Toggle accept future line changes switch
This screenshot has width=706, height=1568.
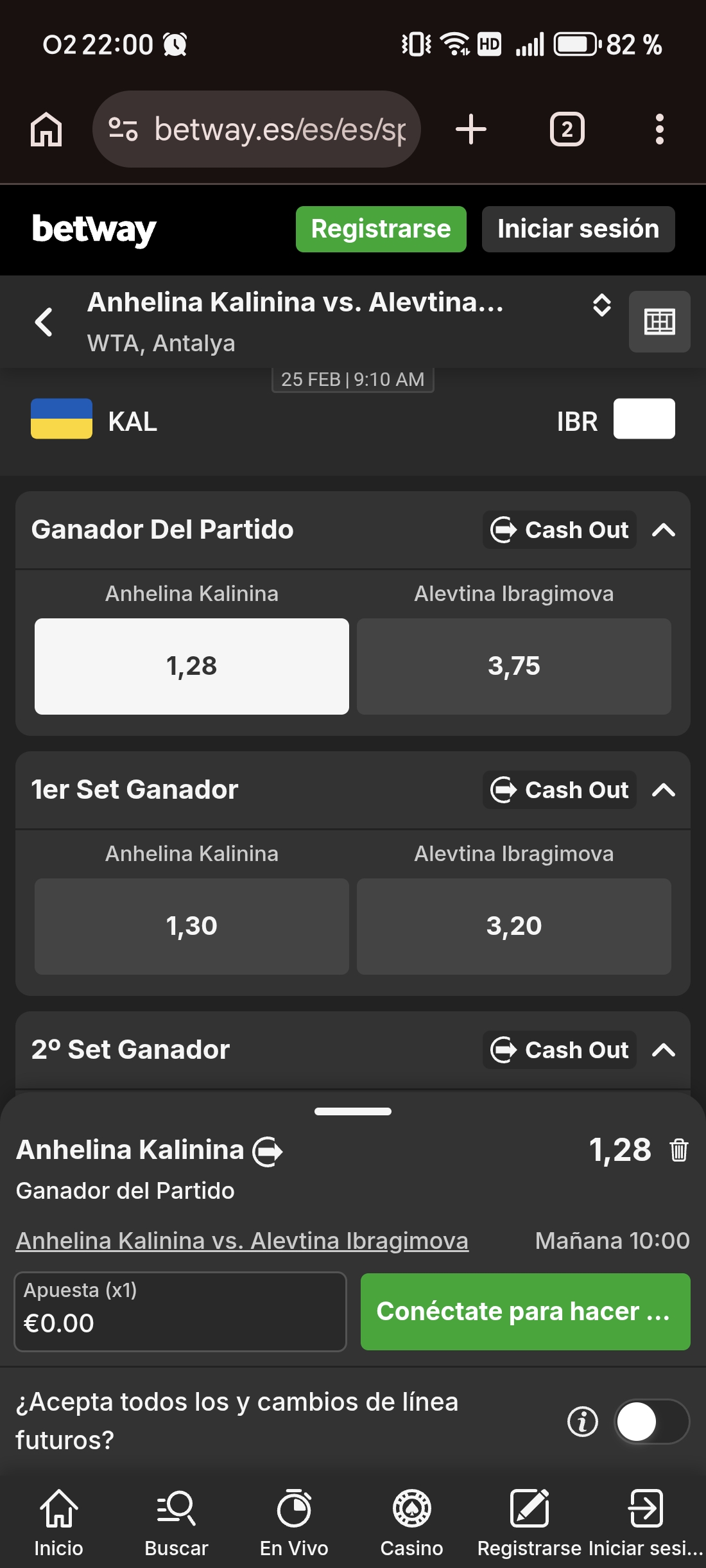(651, 1422)
